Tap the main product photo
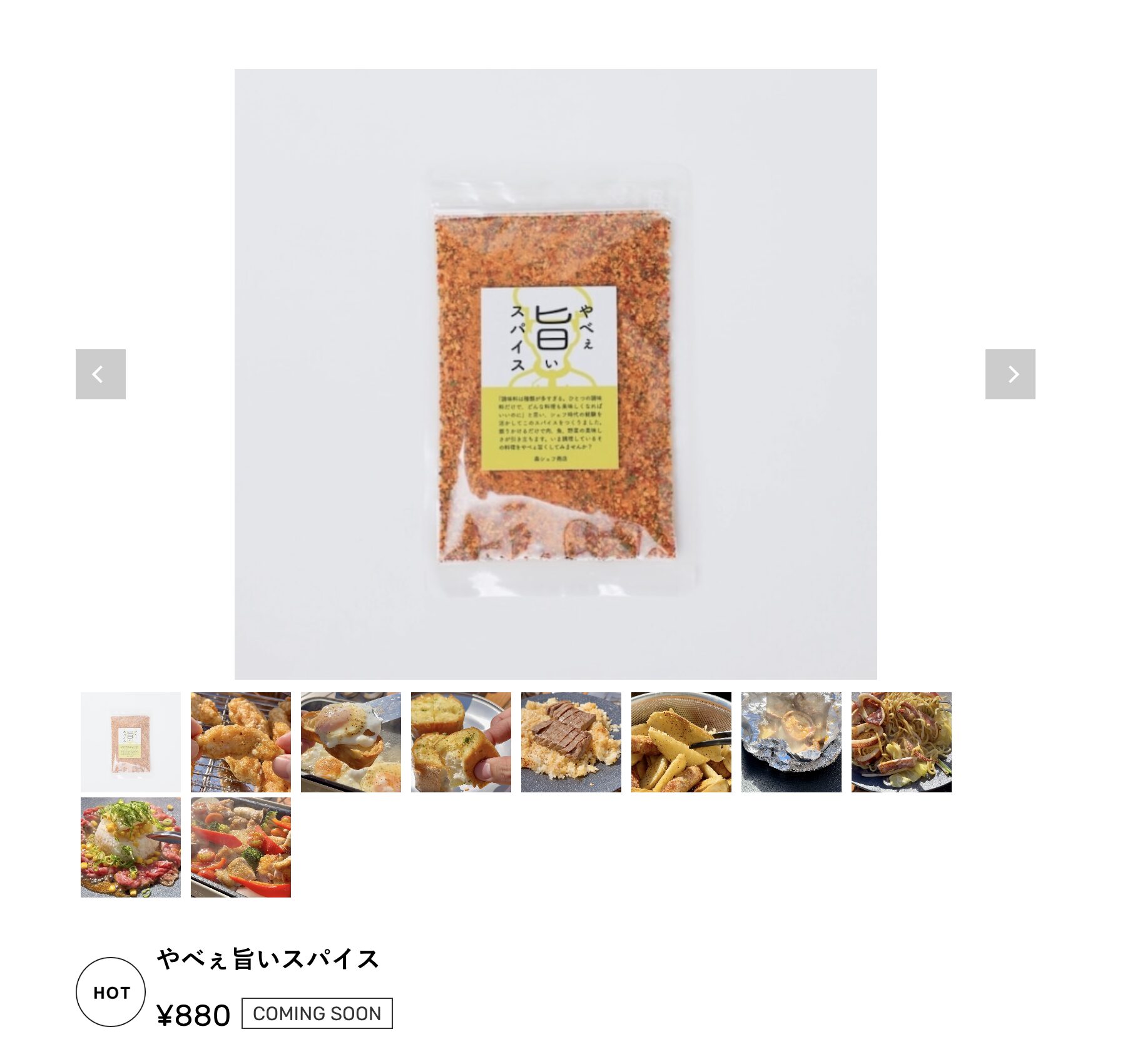Viewport: 1130px width, 1064px height. pos(556,374)
